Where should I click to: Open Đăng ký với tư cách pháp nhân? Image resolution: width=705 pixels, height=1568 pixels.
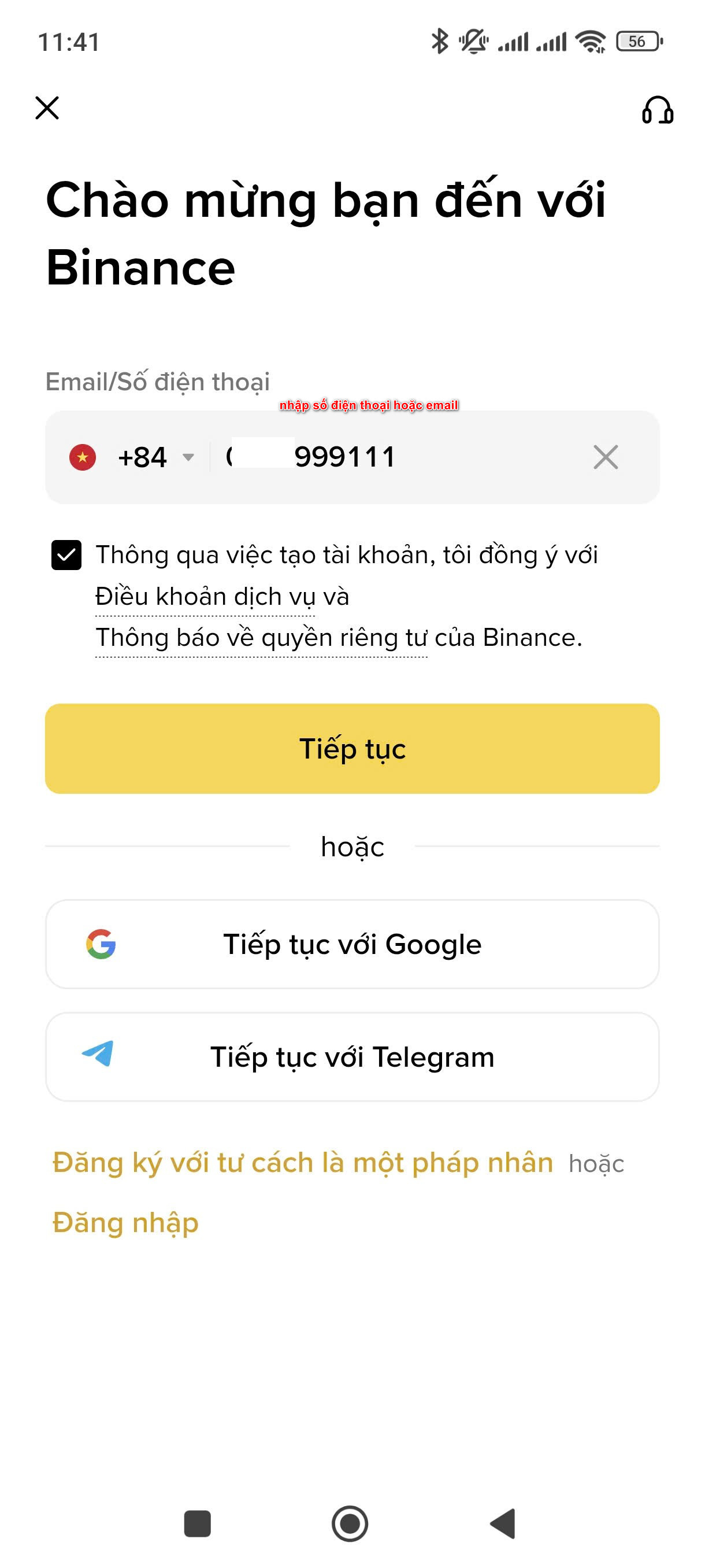(302, 1163)
